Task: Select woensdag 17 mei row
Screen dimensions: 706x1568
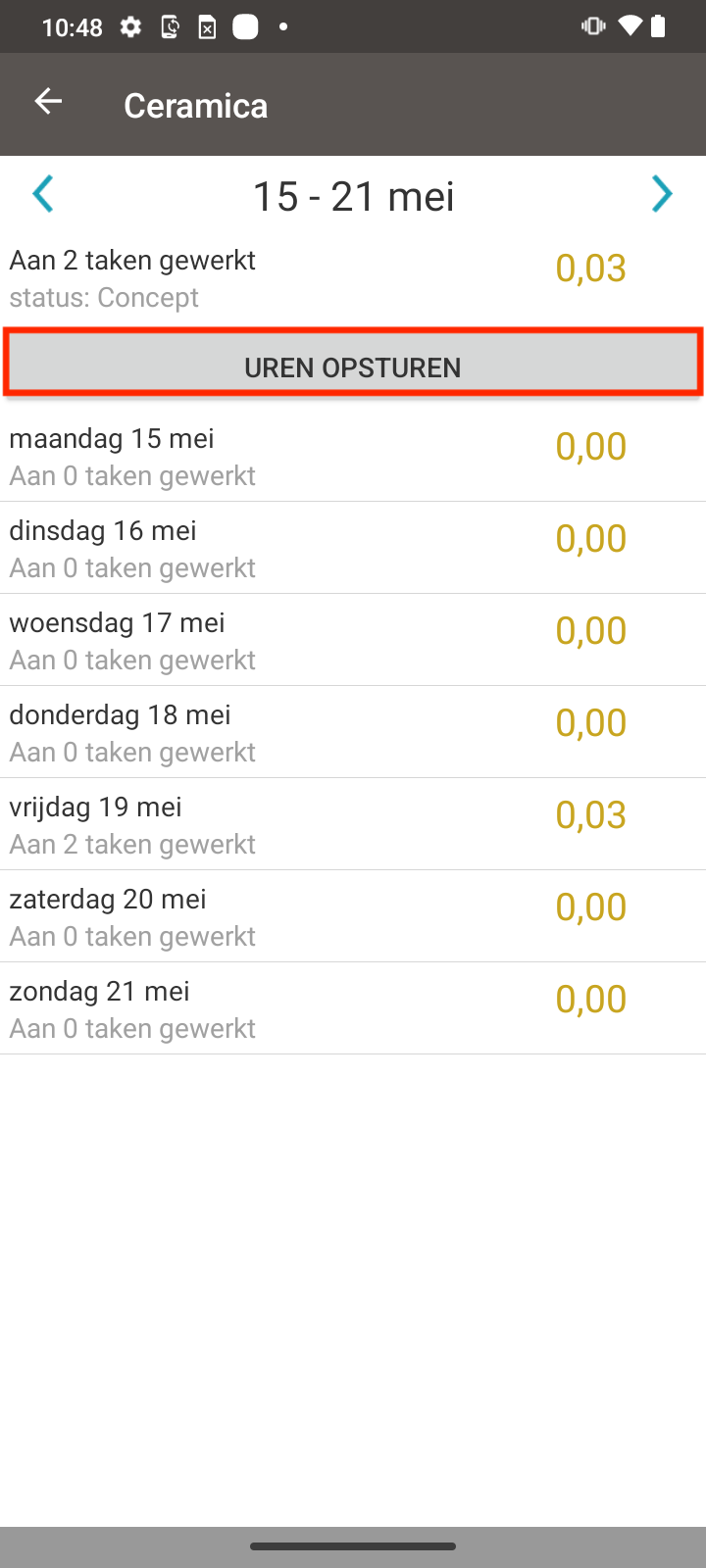Action: pos(353,640)
